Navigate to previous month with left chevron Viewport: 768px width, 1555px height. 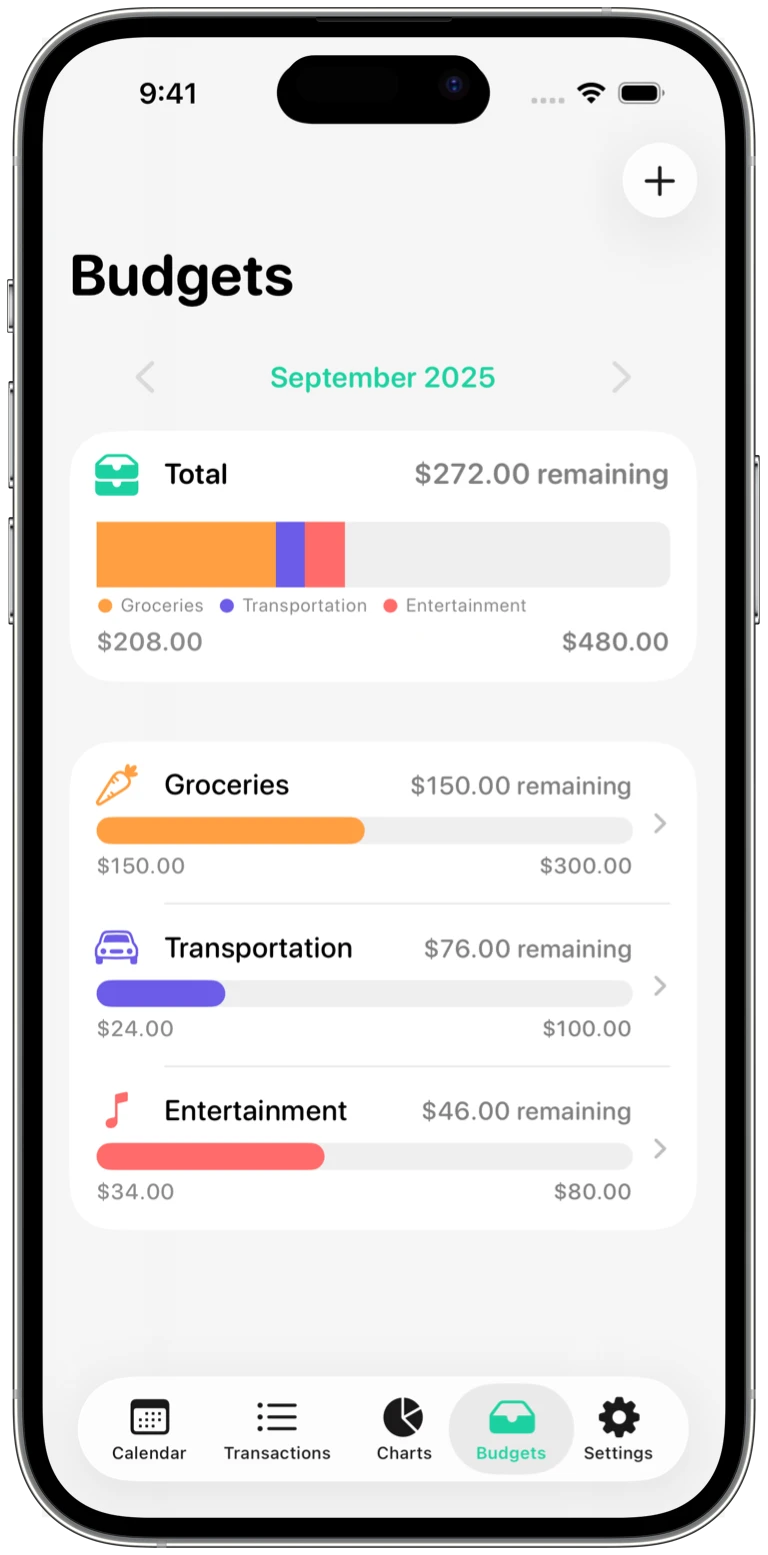tap(145, 377)
